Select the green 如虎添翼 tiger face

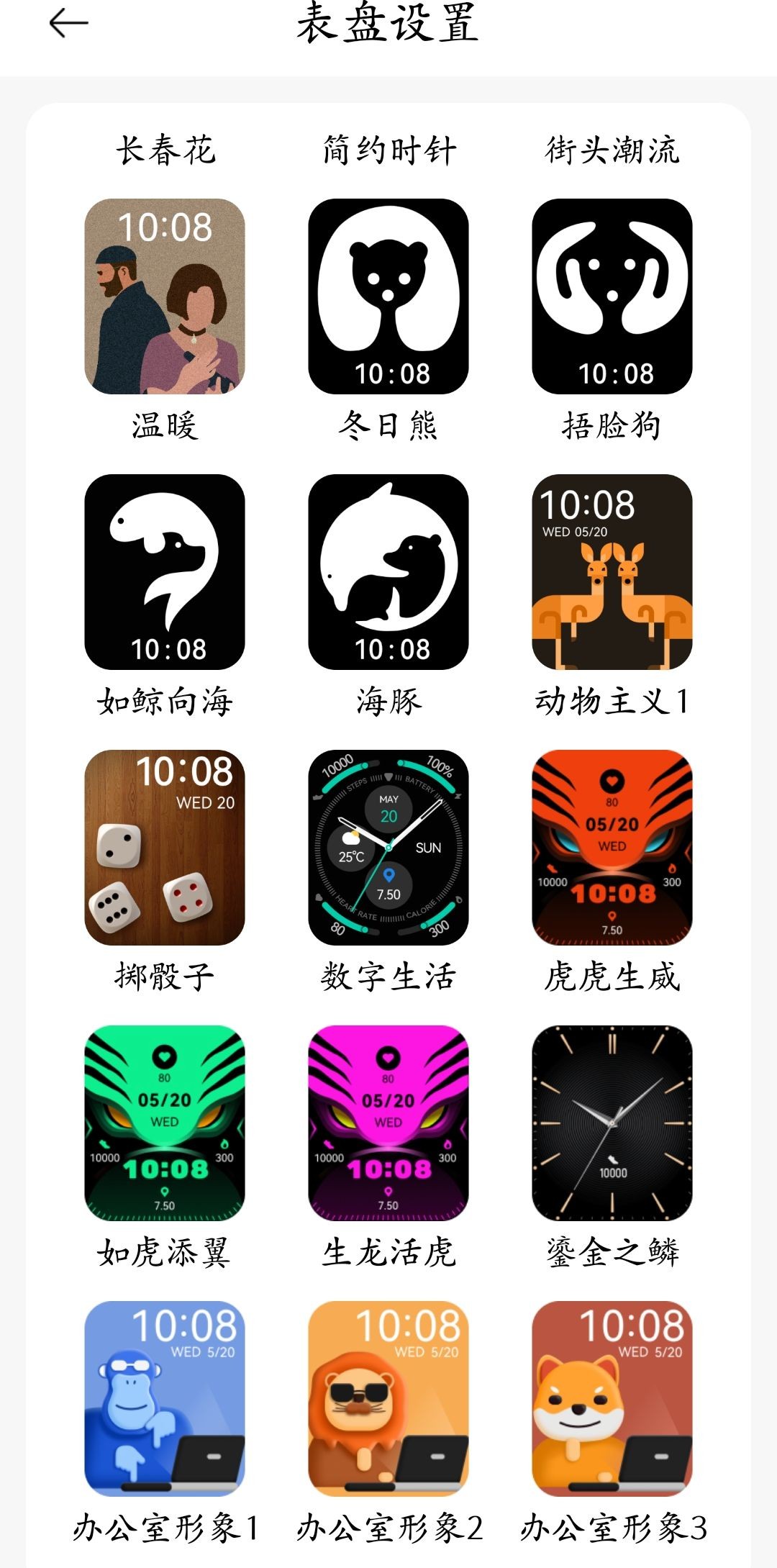point(167,1119)
